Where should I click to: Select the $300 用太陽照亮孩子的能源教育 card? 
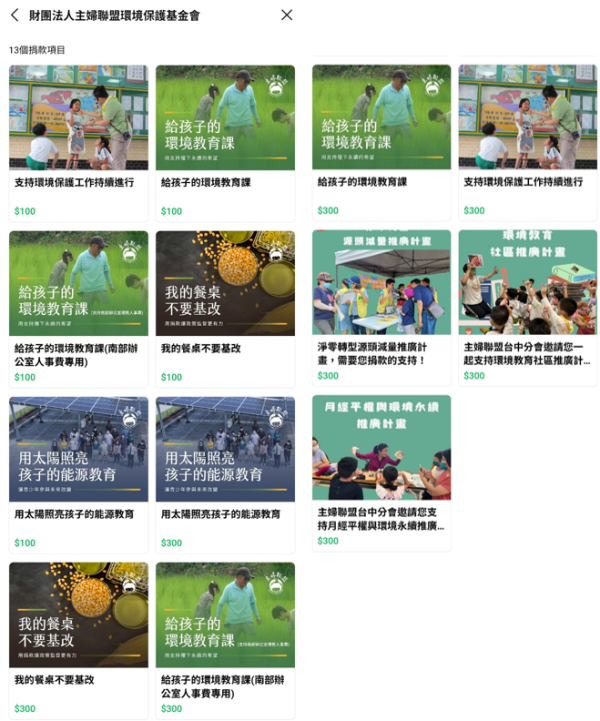point(225,472)
